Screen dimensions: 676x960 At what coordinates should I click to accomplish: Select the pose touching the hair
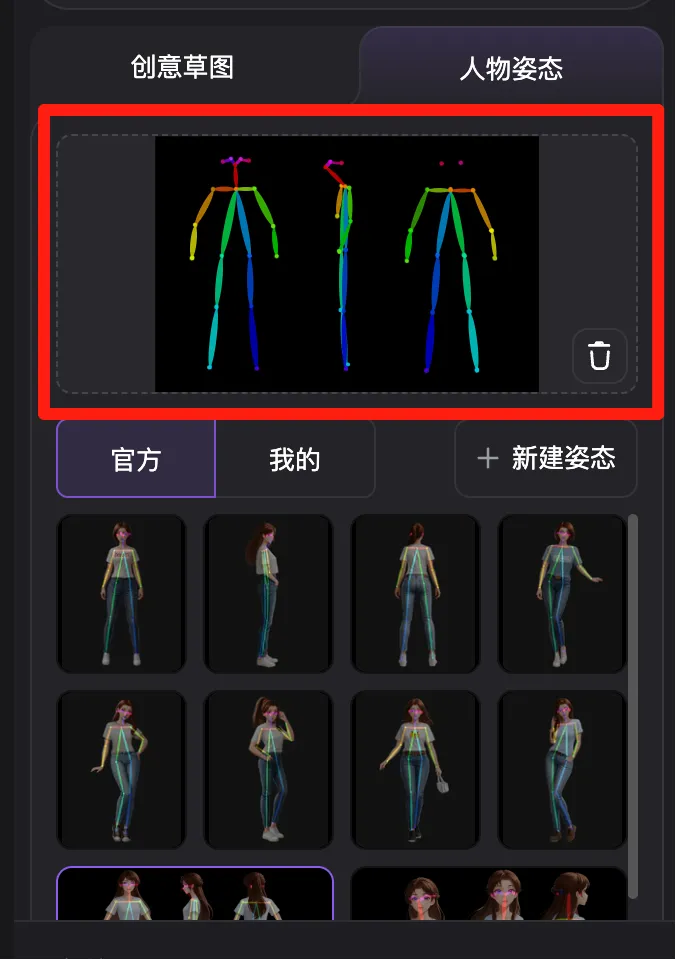[x=268, y=769]
